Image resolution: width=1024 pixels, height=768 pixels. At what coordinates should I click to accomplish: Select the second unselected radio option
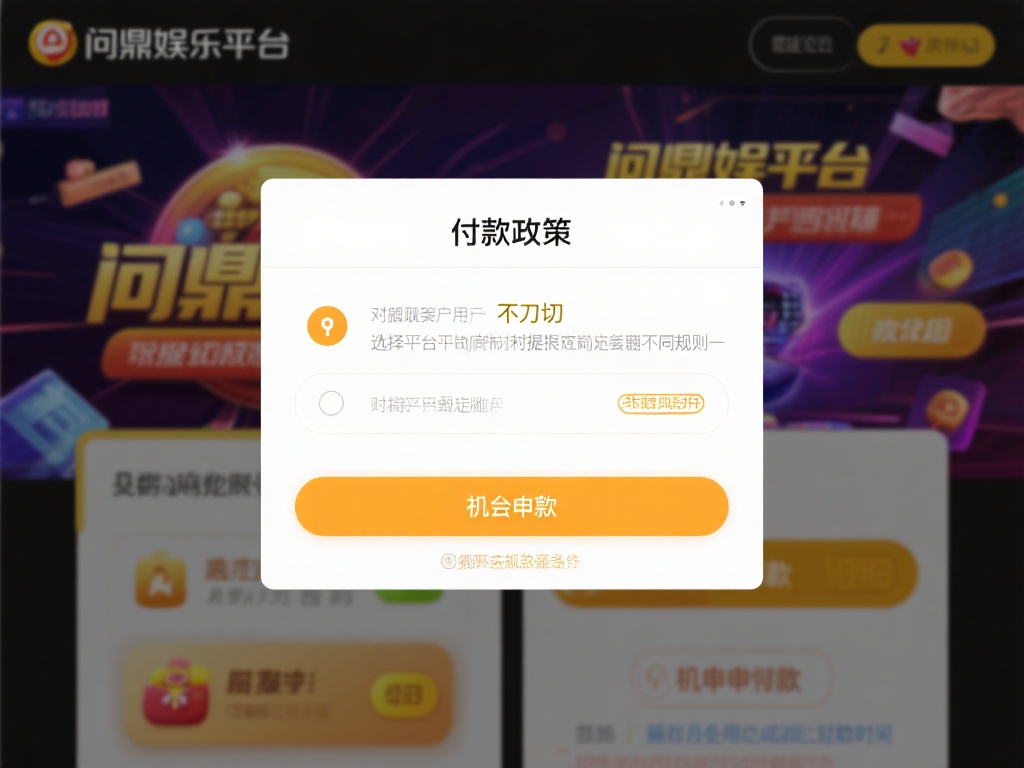[331, 403]
